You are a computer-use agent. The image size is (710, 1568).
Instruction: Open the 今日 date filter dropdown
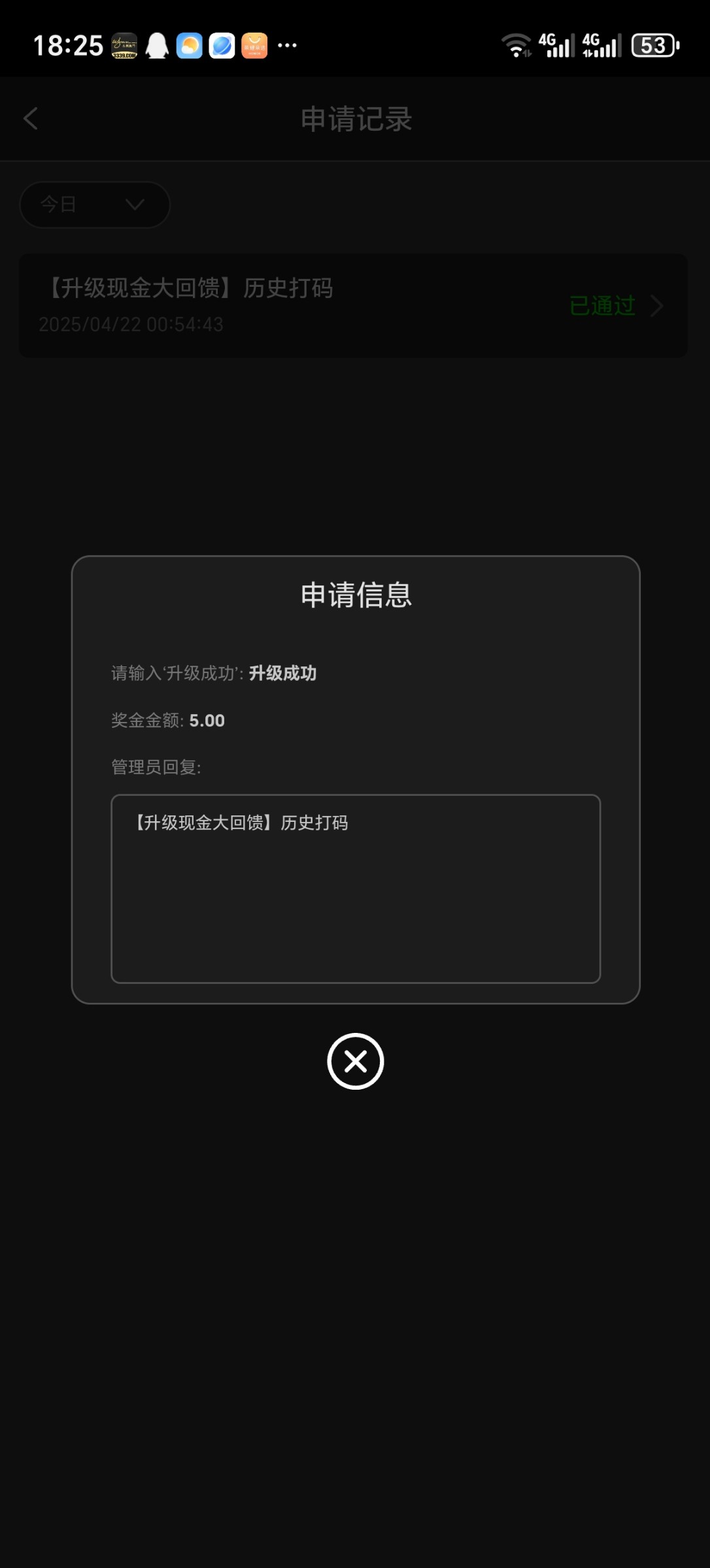(x=95, y=204)
